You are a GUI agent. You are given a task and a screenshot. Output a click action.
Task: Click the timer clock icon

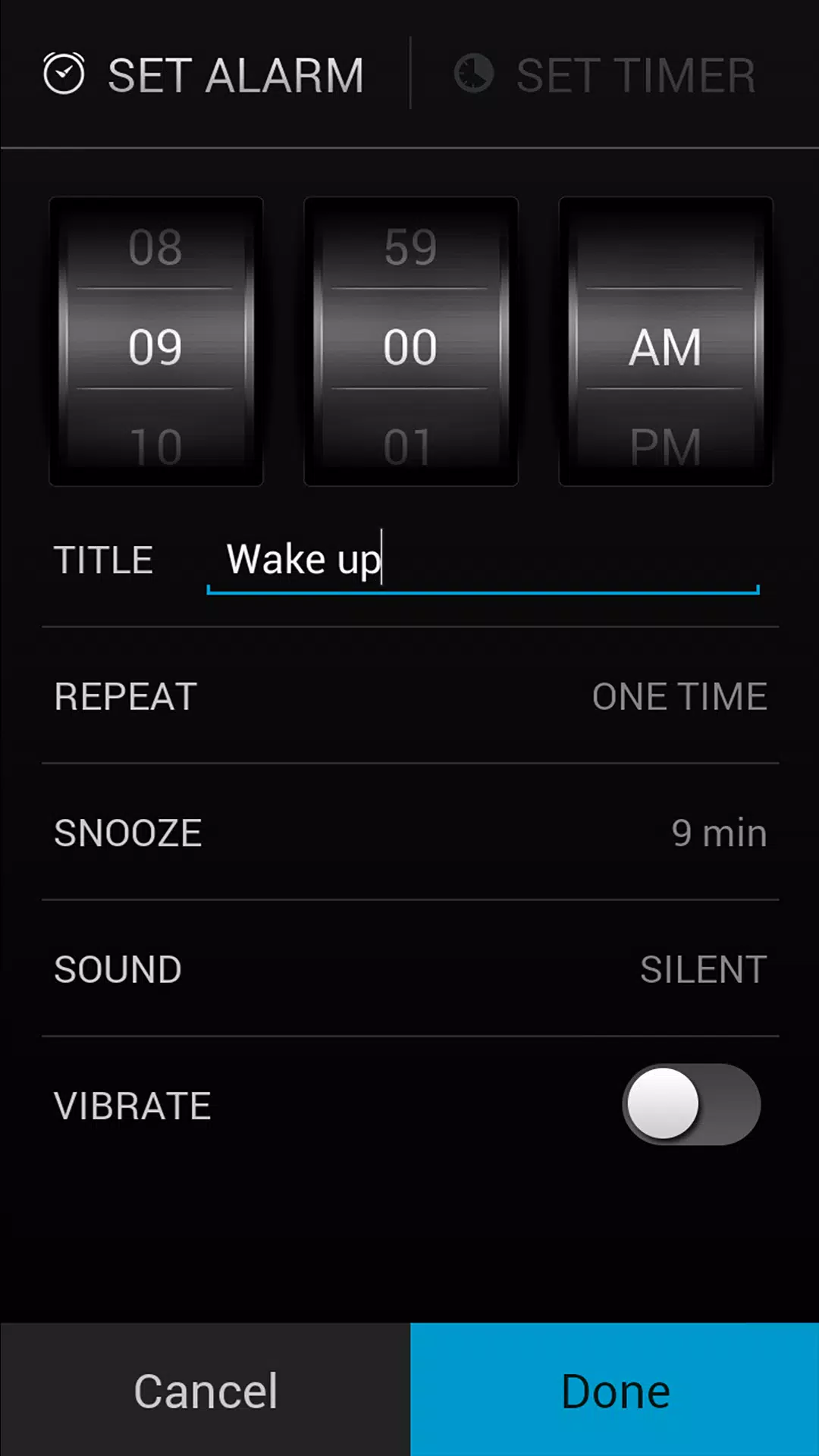pyautogui.click(x=473, y=74)
